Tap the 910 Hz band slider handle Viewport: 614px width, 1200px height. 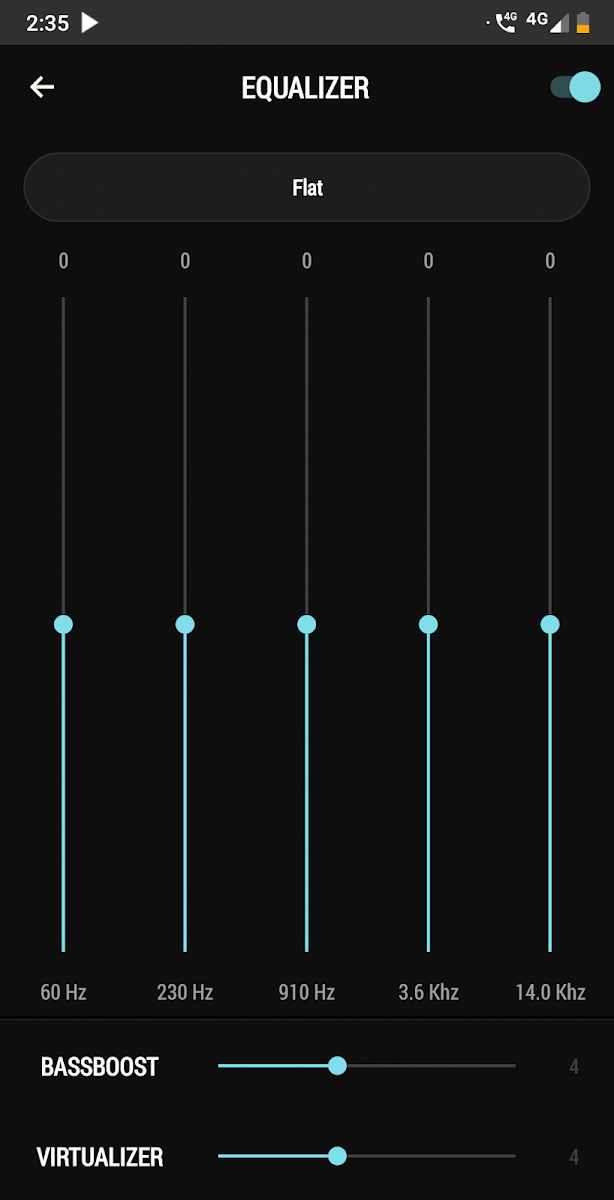pyautogui.click(x=307, y=624)
